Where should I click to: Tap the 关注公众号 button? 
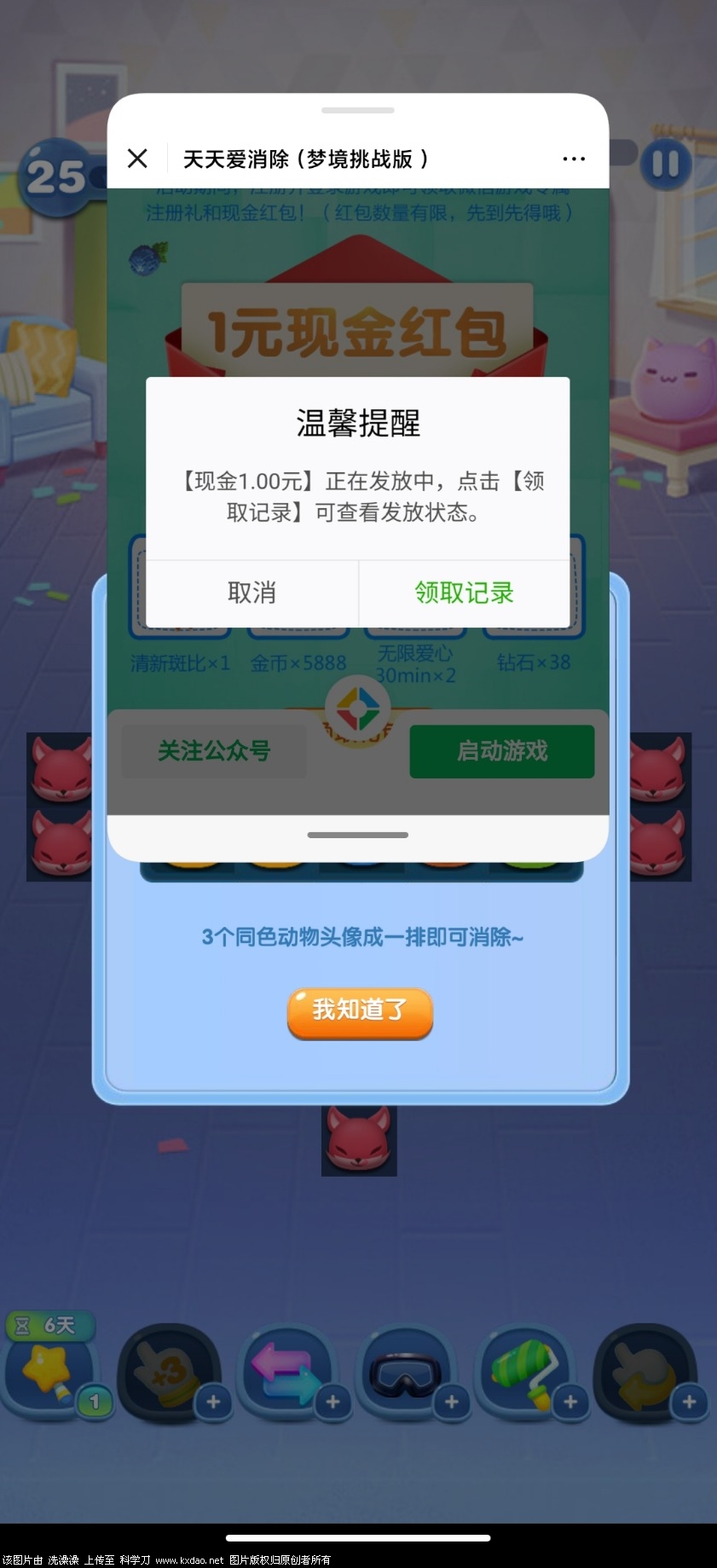tap(212, 751)
